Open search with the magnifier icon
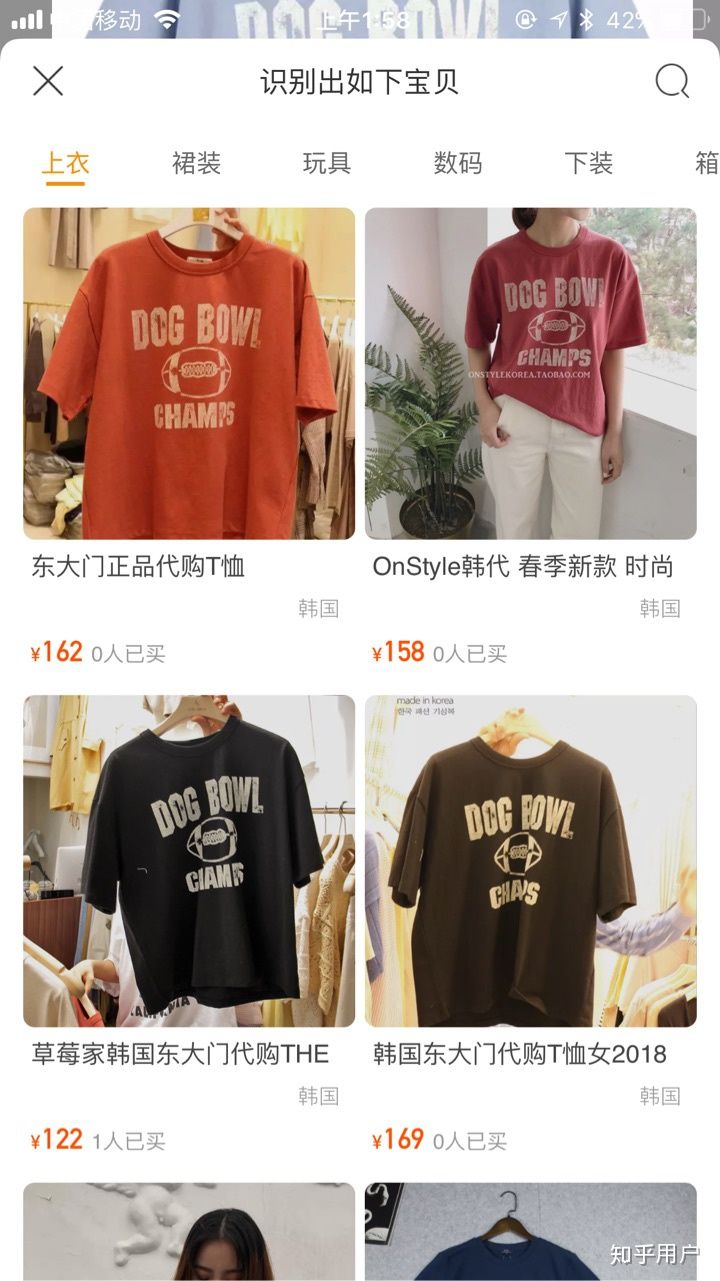Screen dimensions: 720x1281 point(672,81)
